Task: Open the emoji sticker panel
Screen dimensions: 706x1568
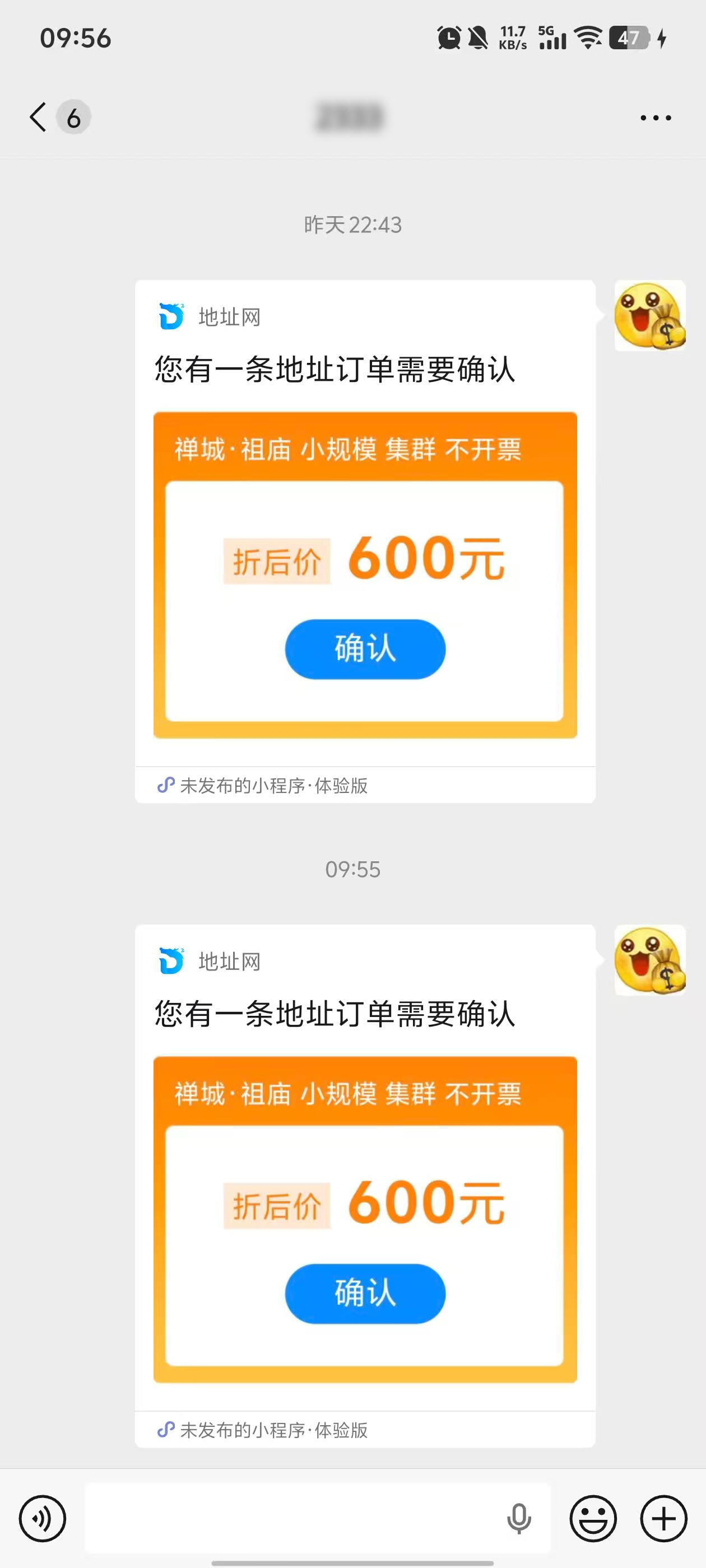Action: (593, 1518)
